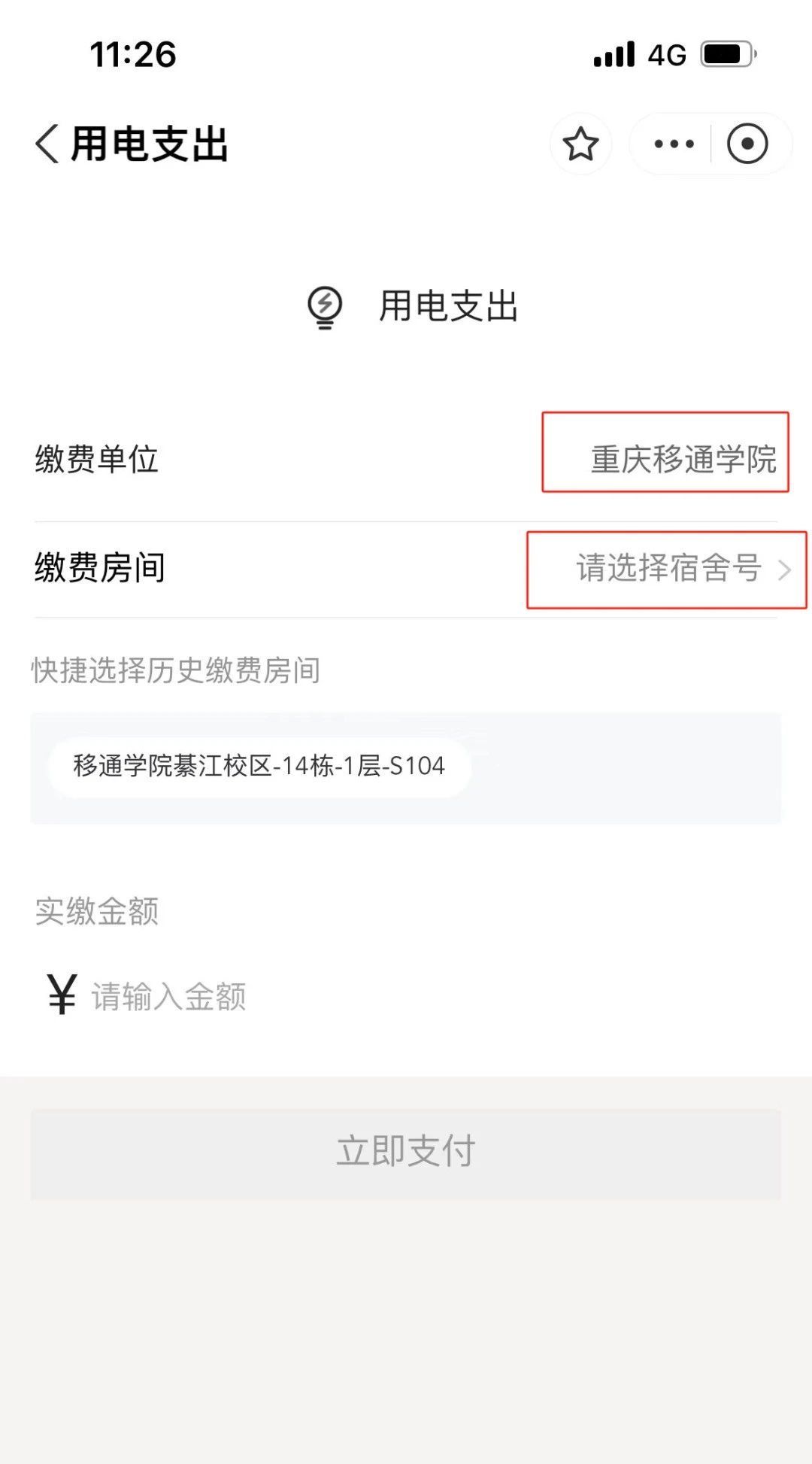The image size is (812, 1464).
Task: Tap the 请输入金额 amount field
Action: point(301,997)
